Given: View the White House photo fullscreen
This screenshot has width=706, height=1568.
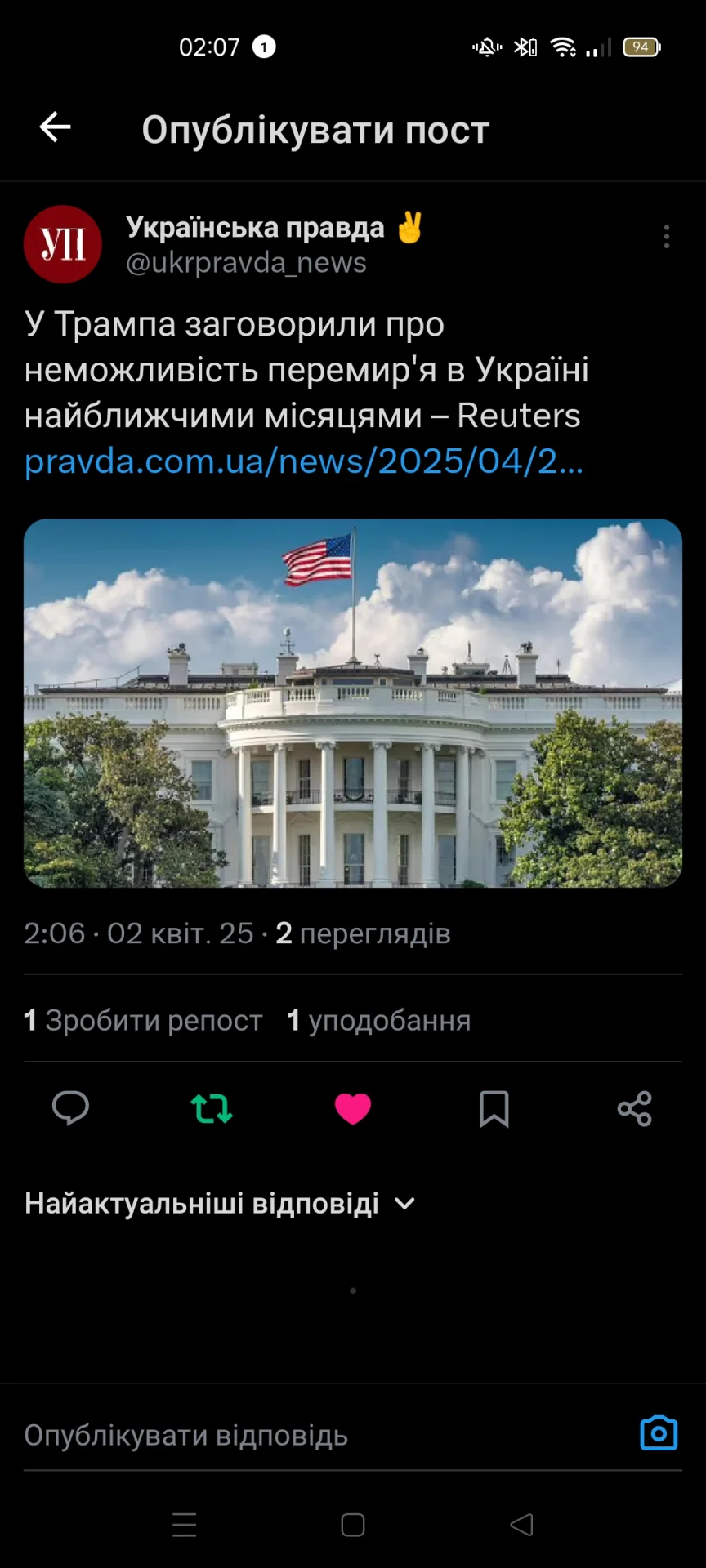Looking at the screenshot, I should pos(353,702).
